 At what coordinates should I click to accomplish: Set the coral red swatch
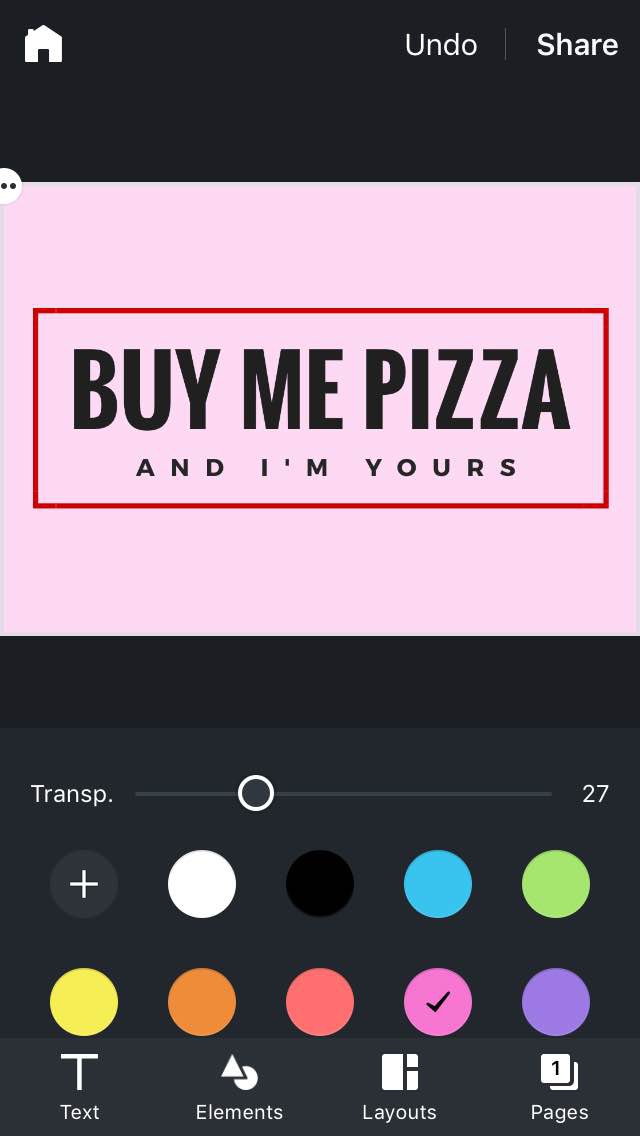pyautogui.click(x=320, y=1002)
